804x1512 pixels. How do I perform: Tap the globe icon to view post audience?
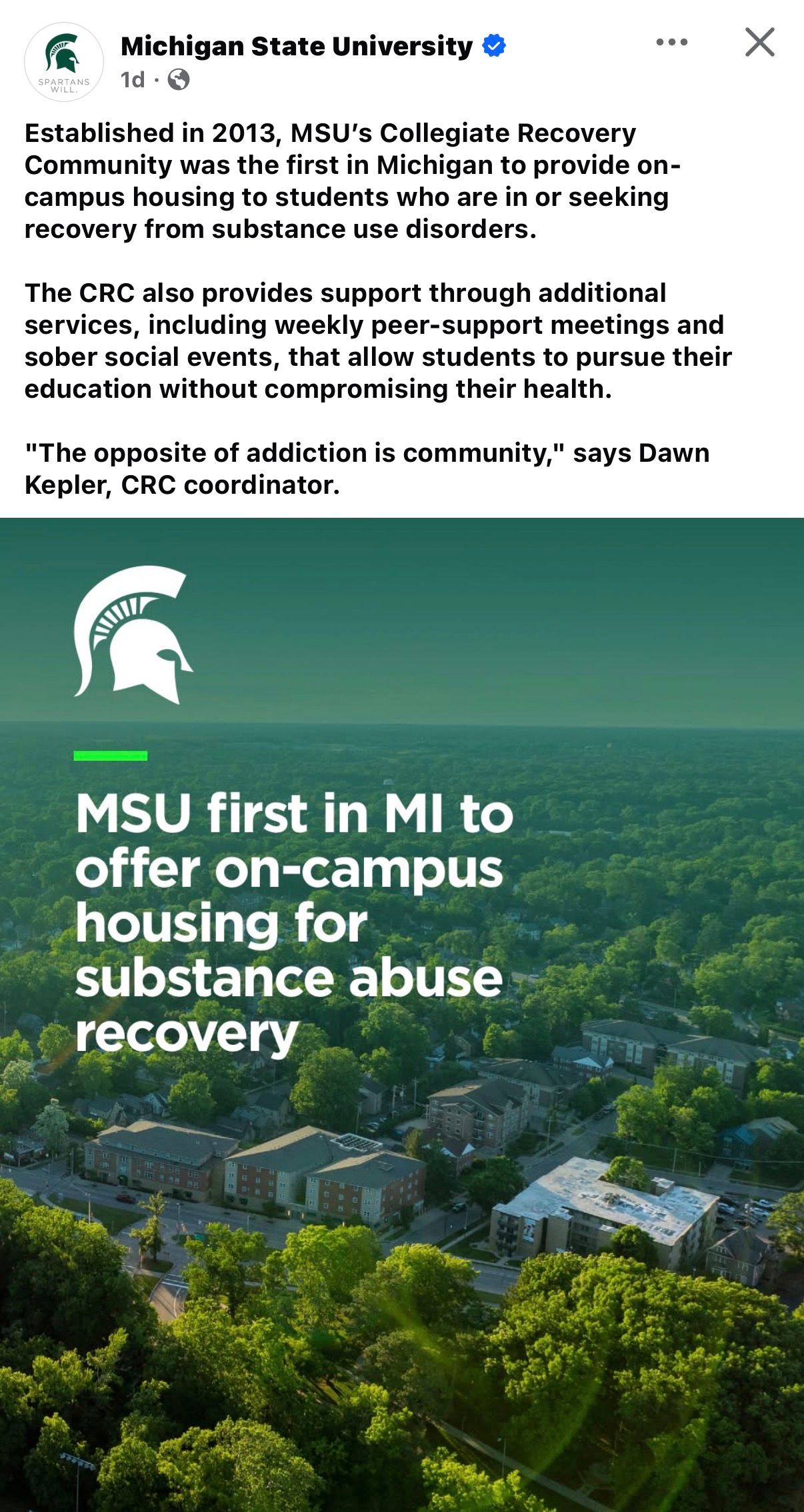[178, 81]
